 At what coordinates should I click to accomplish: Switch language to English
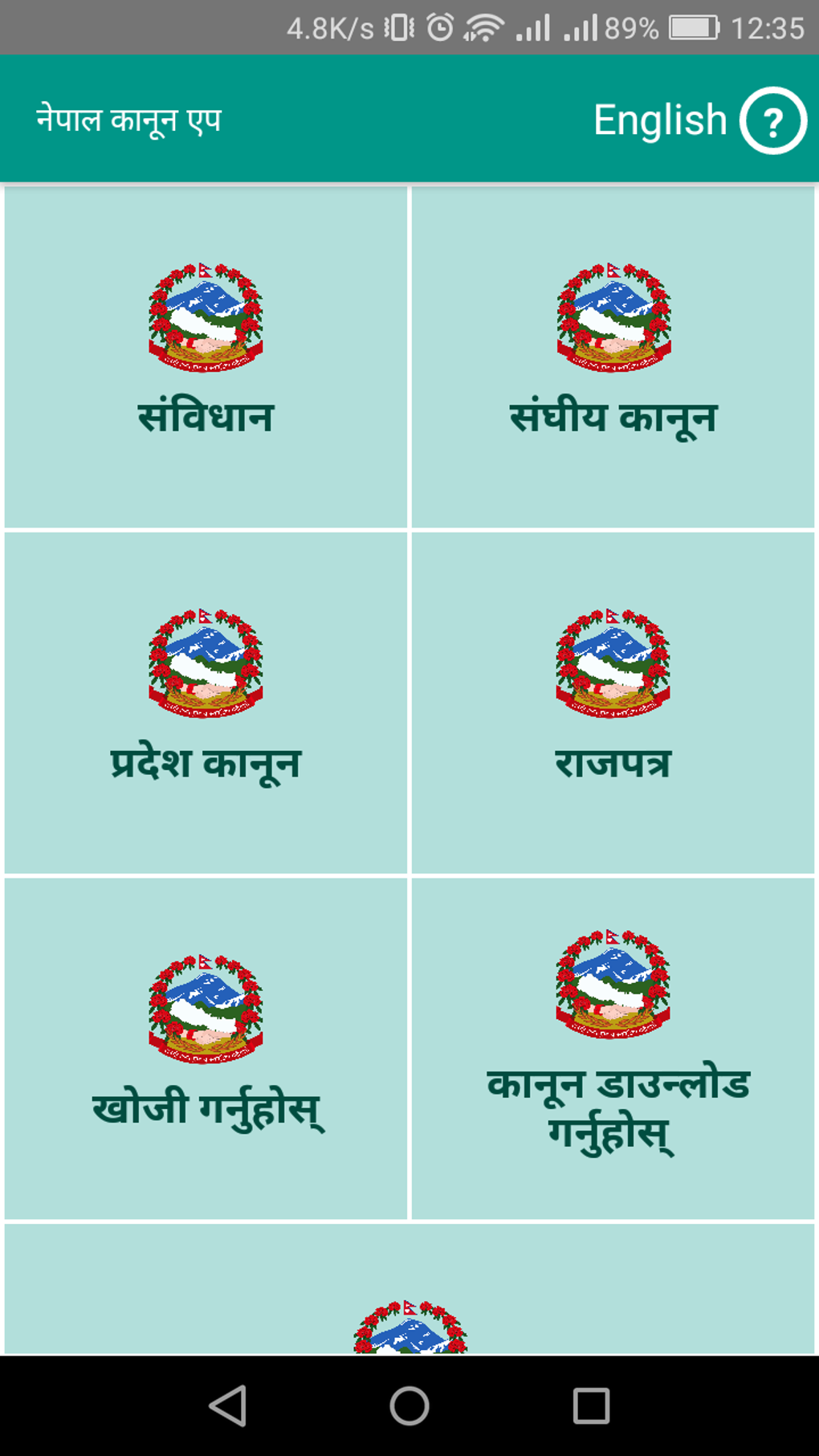click(x=659, y=120)
